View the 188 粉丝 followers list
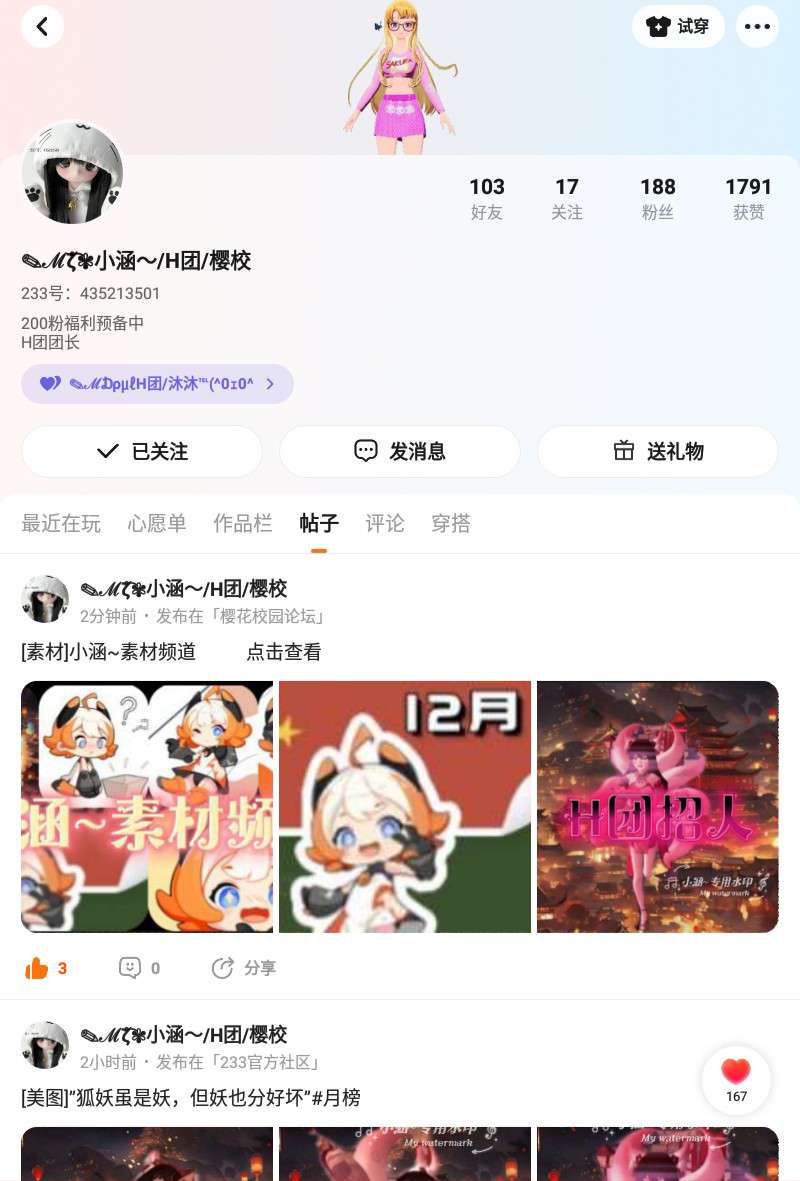The image size is (800, 1181). 658,198
